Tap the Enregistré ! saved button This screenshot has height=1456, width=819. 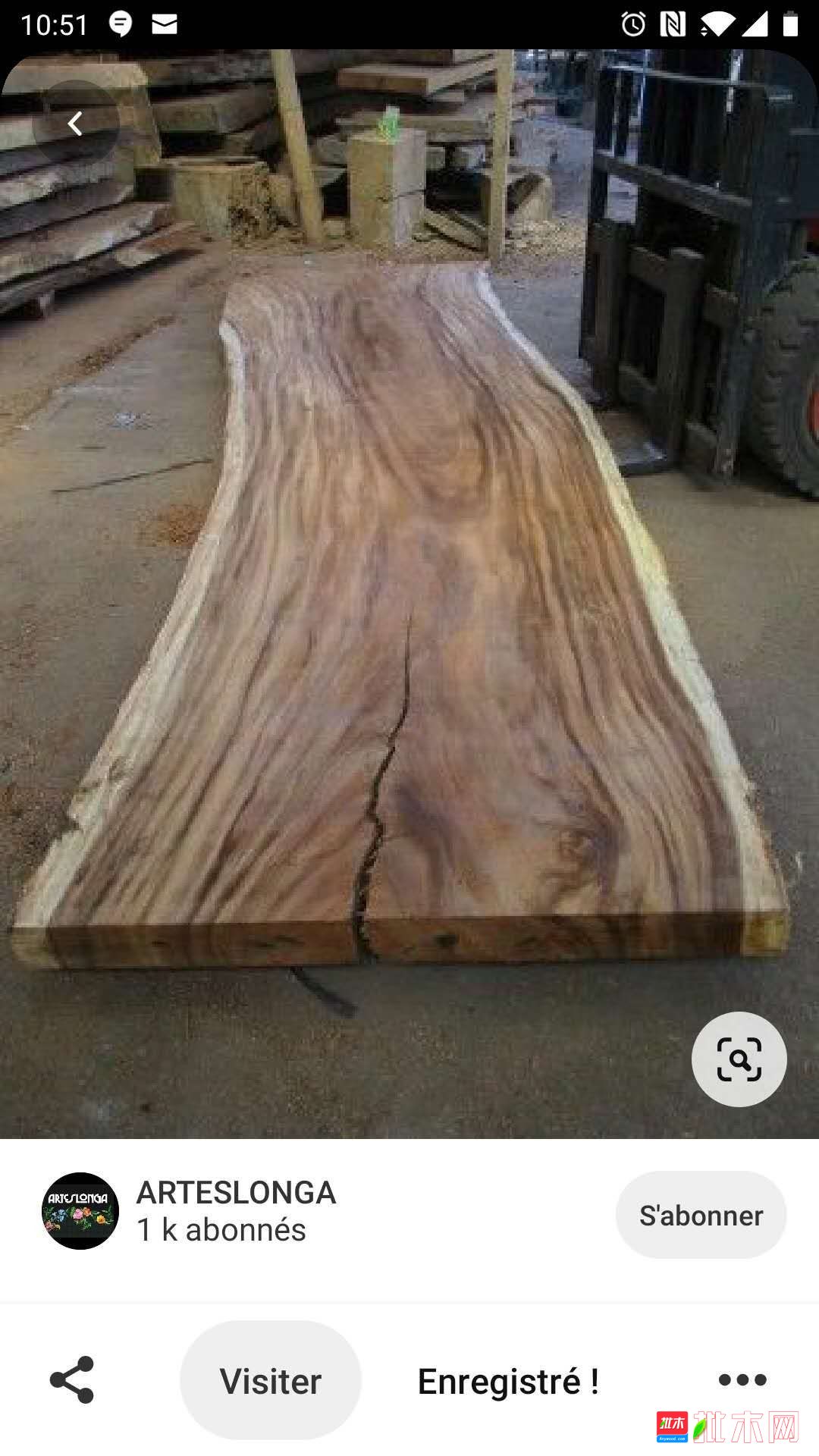508,1380
